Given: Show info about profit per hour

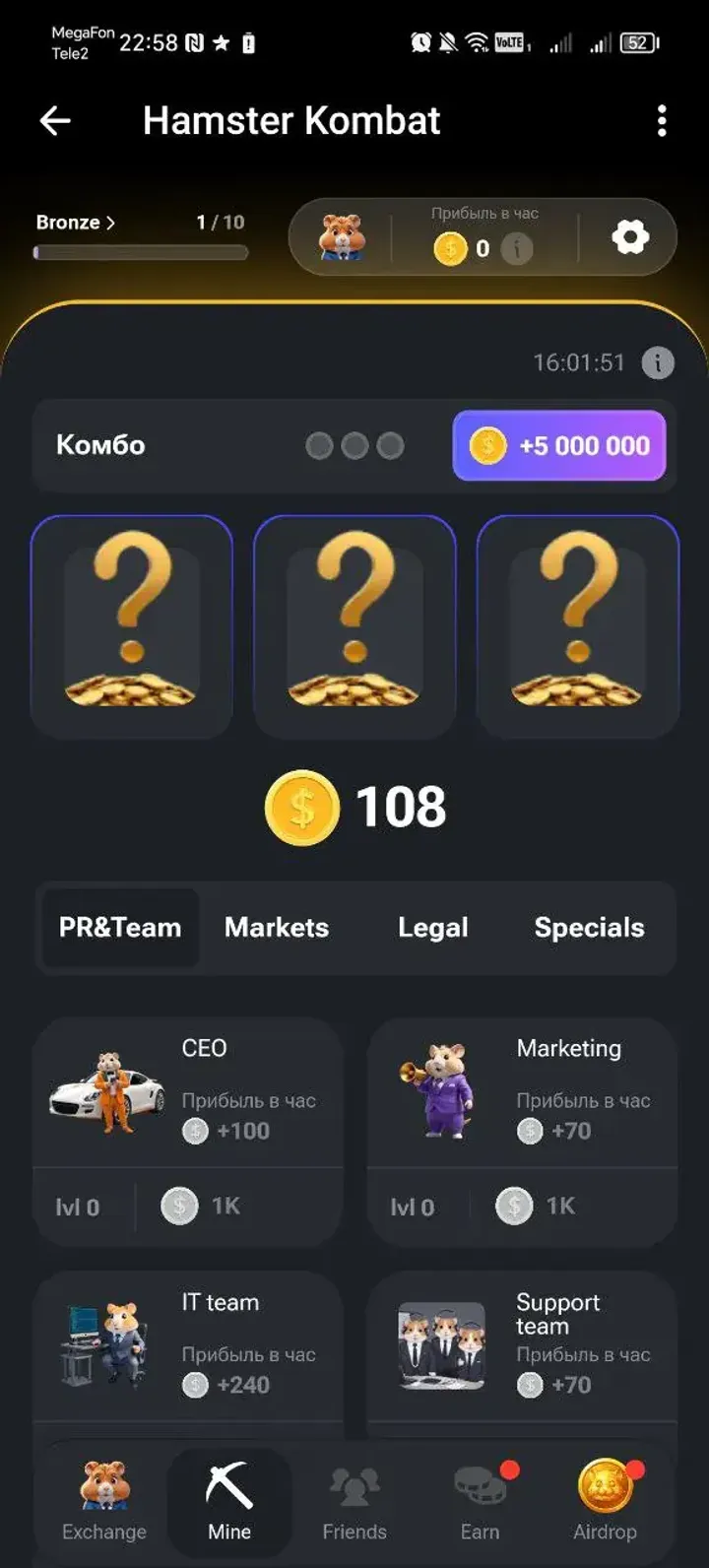Looking at the screenshot, I should tap(516, 249).
